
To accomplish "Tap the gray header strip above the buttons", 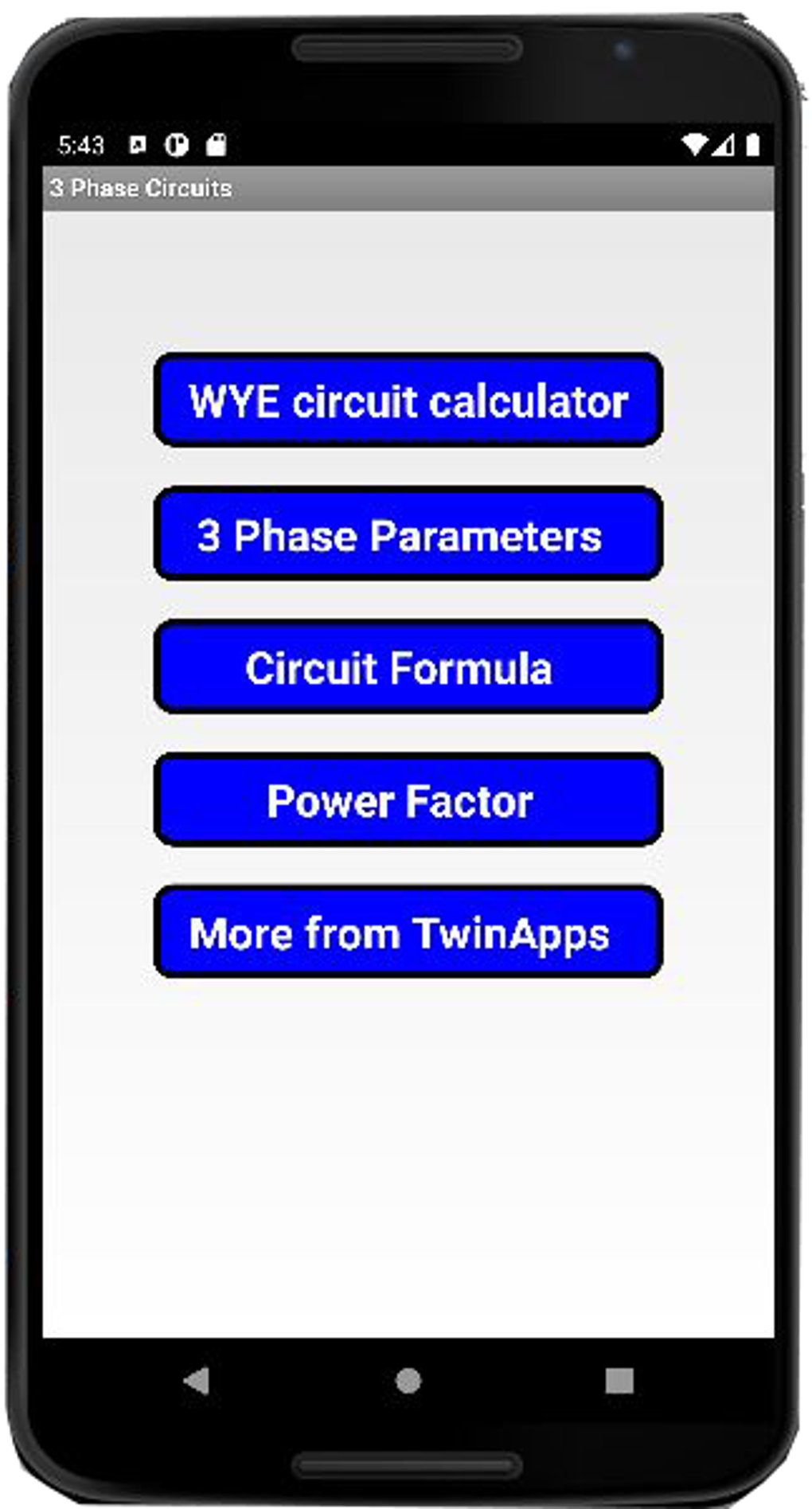I will coord(517,188).
